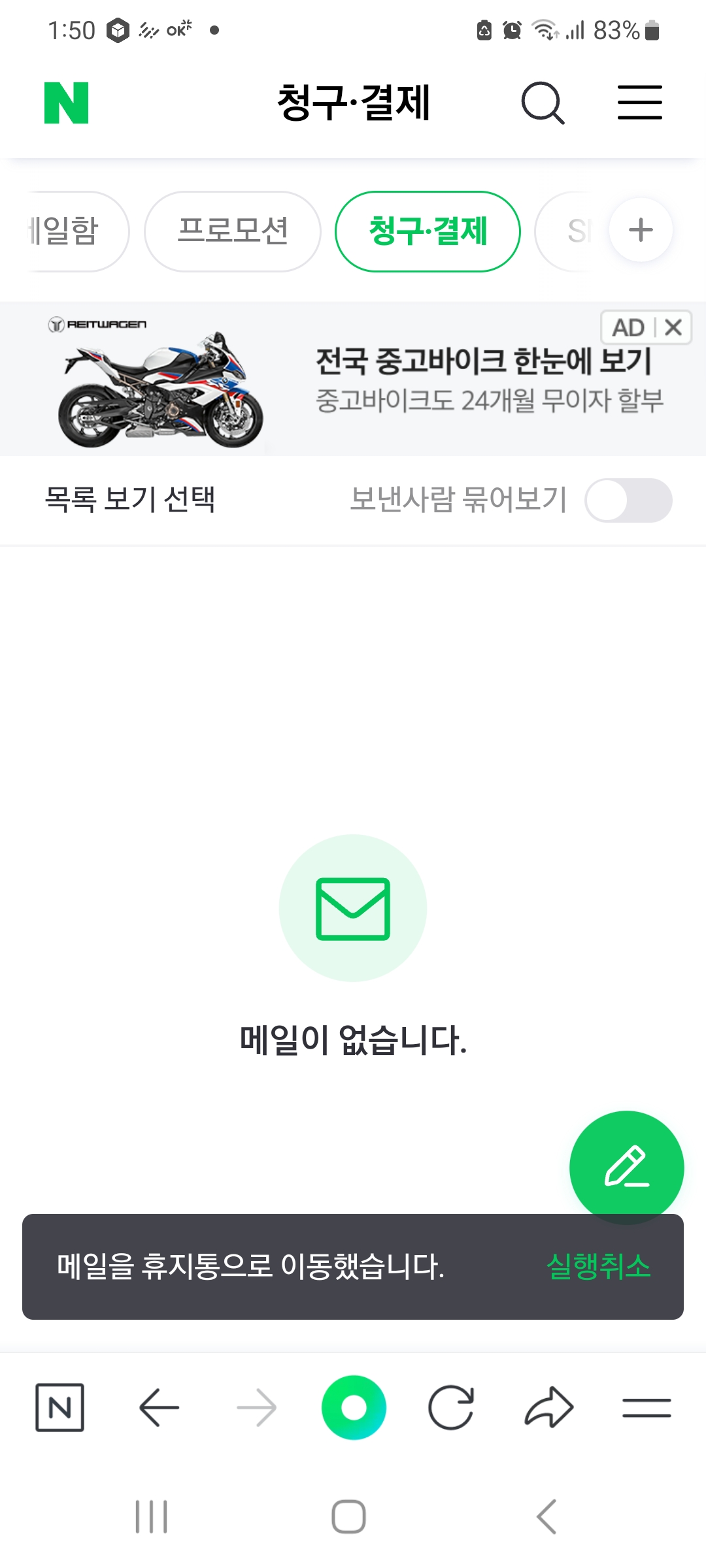
Task: Open browser menu with two lines
Action: (646, 1407)
